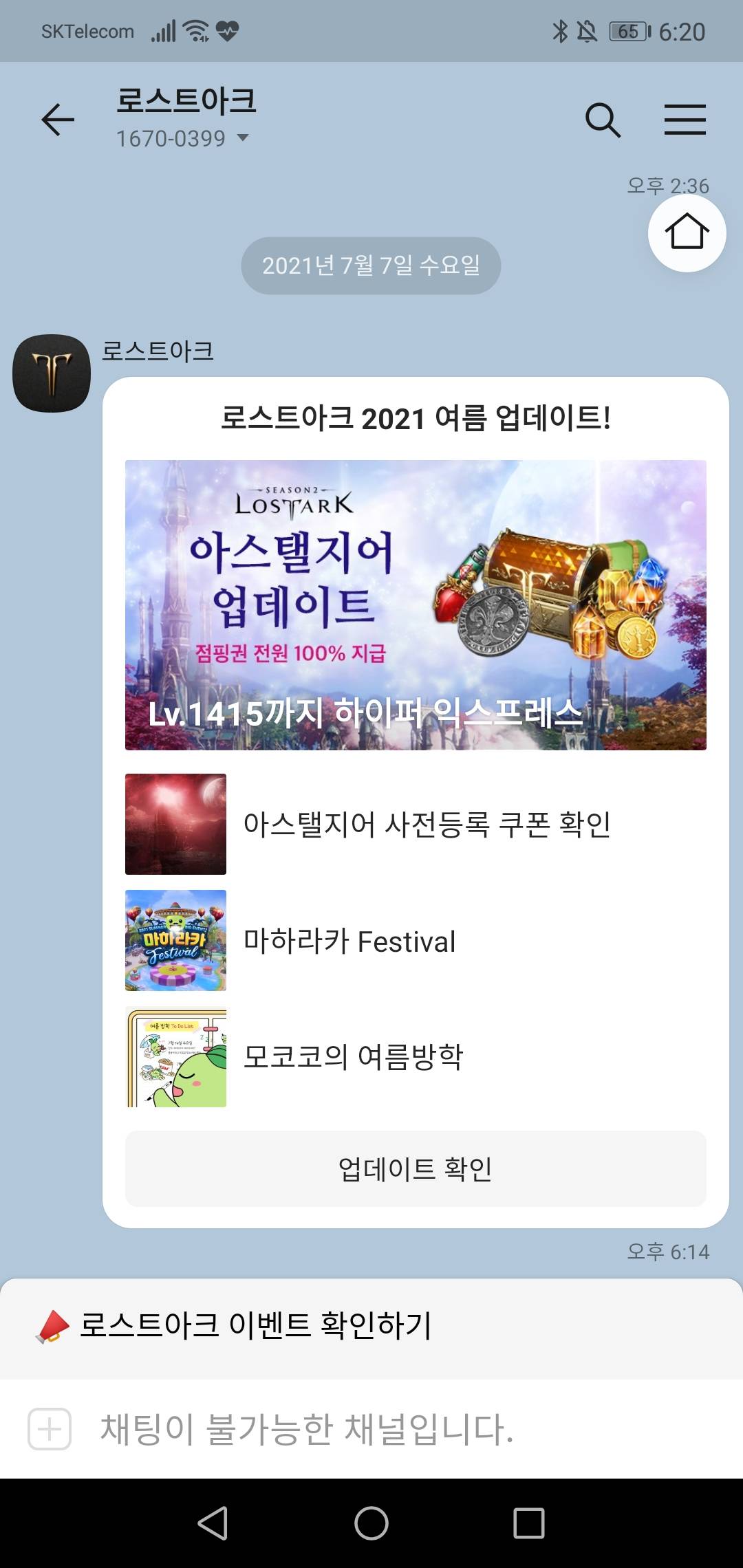Open the hamburger menu
743x1568 pixels.
tap(685, 120)
